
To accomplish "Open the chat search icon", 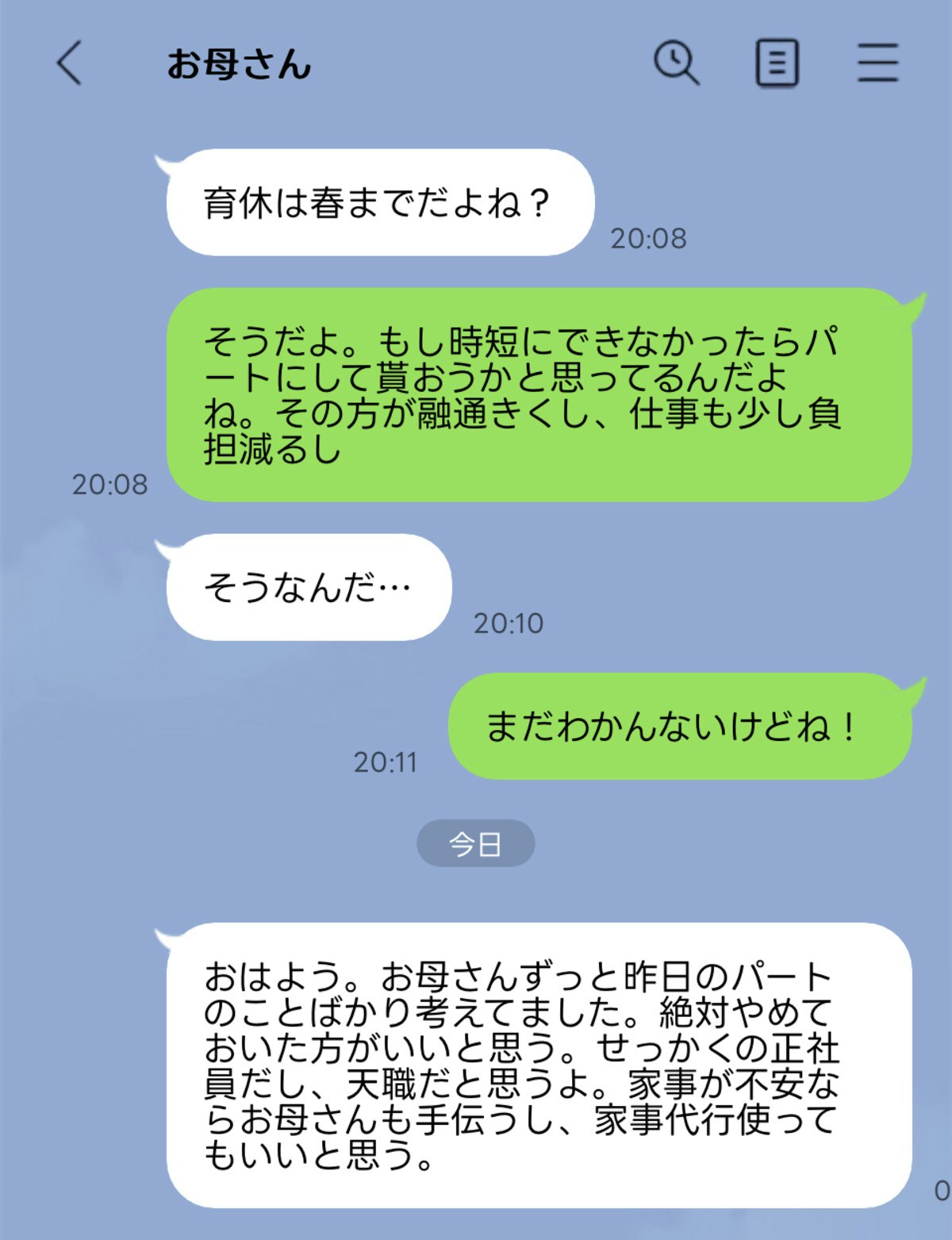I will coord(676,63).
